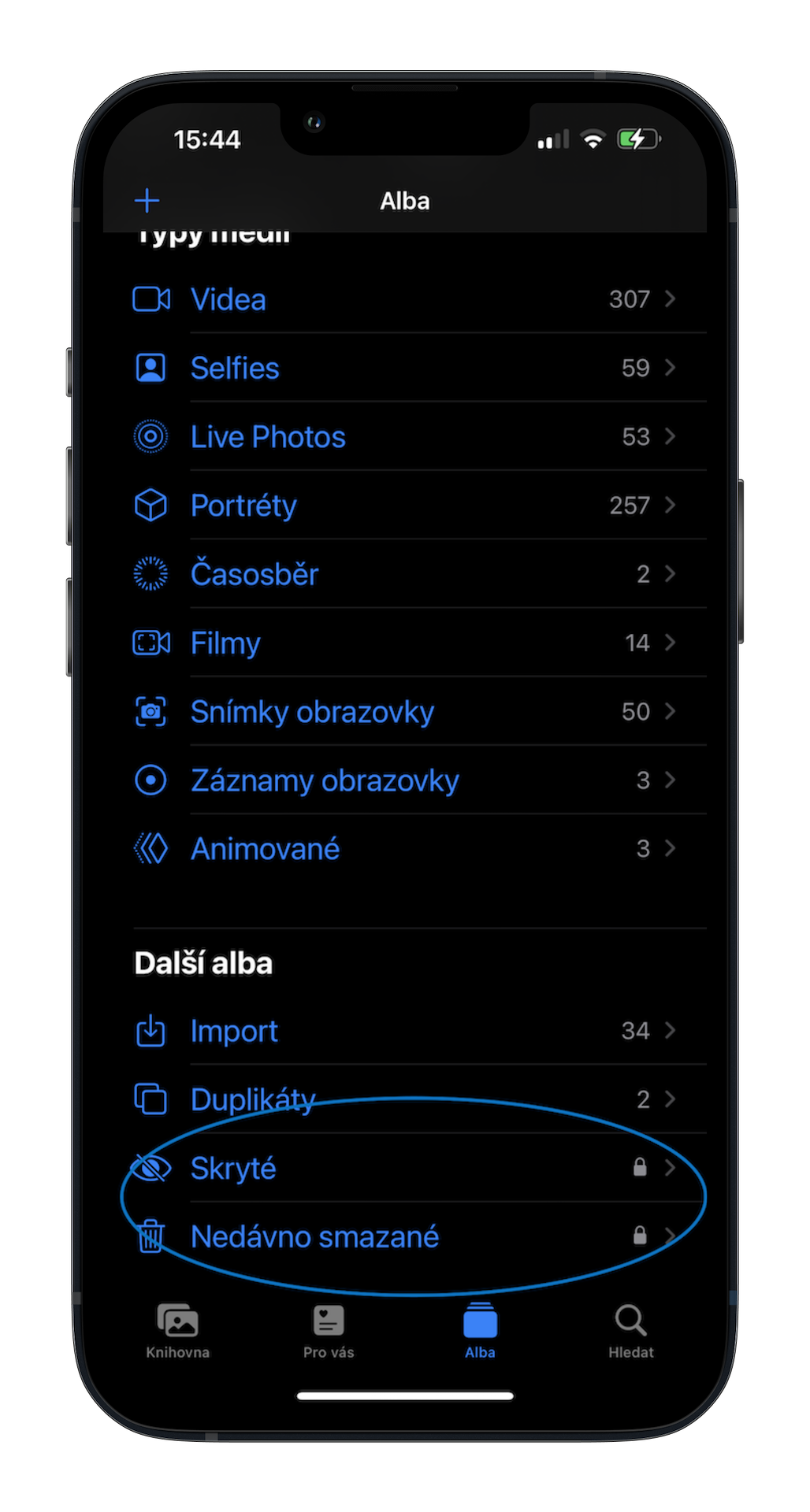Open the Selfies album
The image size is (810, 1512).
tap(405, 368)
